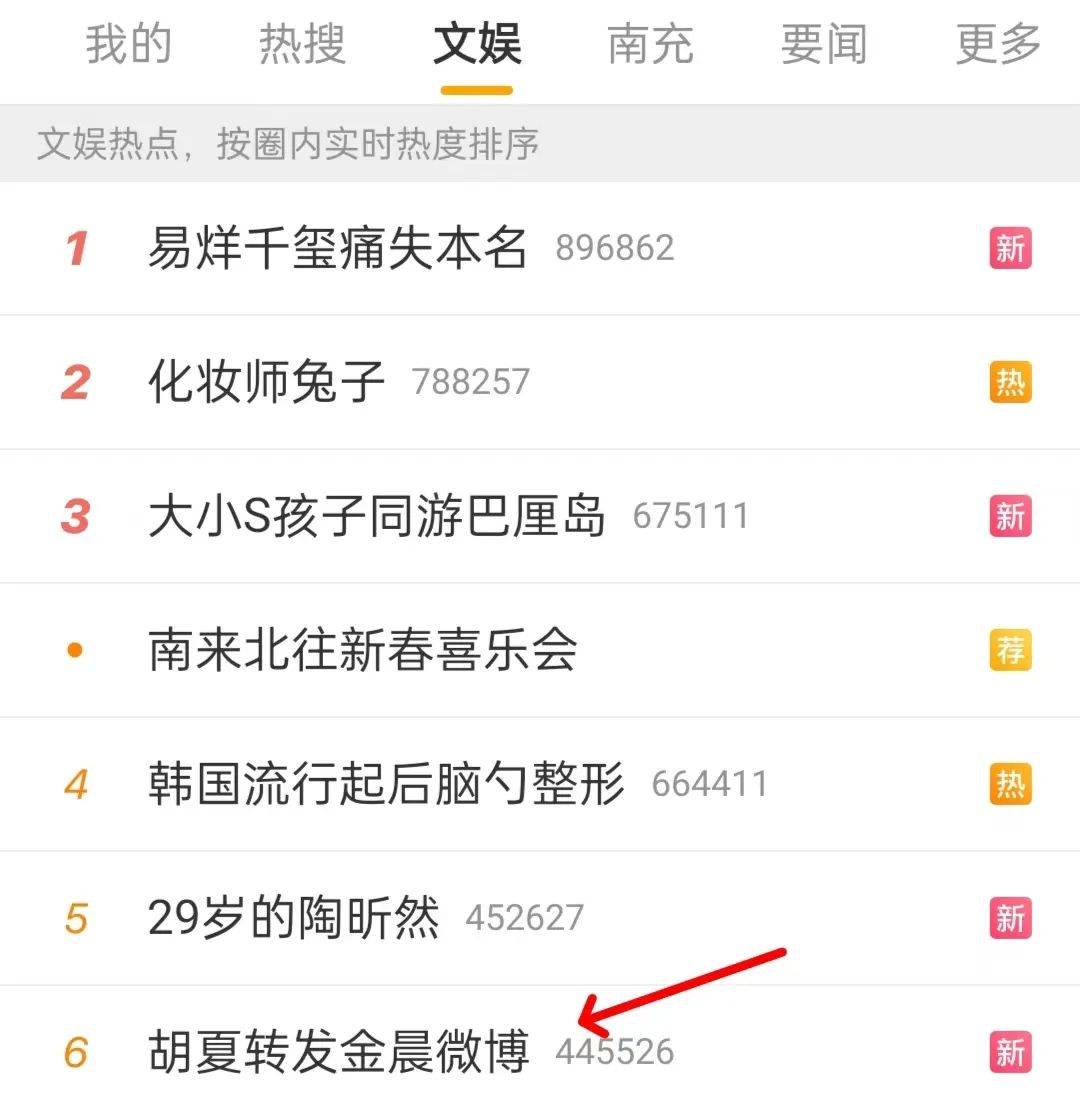This screenshot has height=1101, width=1080.
Task: Open the topic 易烊千玺痛失本名
Action: (338, 248)
